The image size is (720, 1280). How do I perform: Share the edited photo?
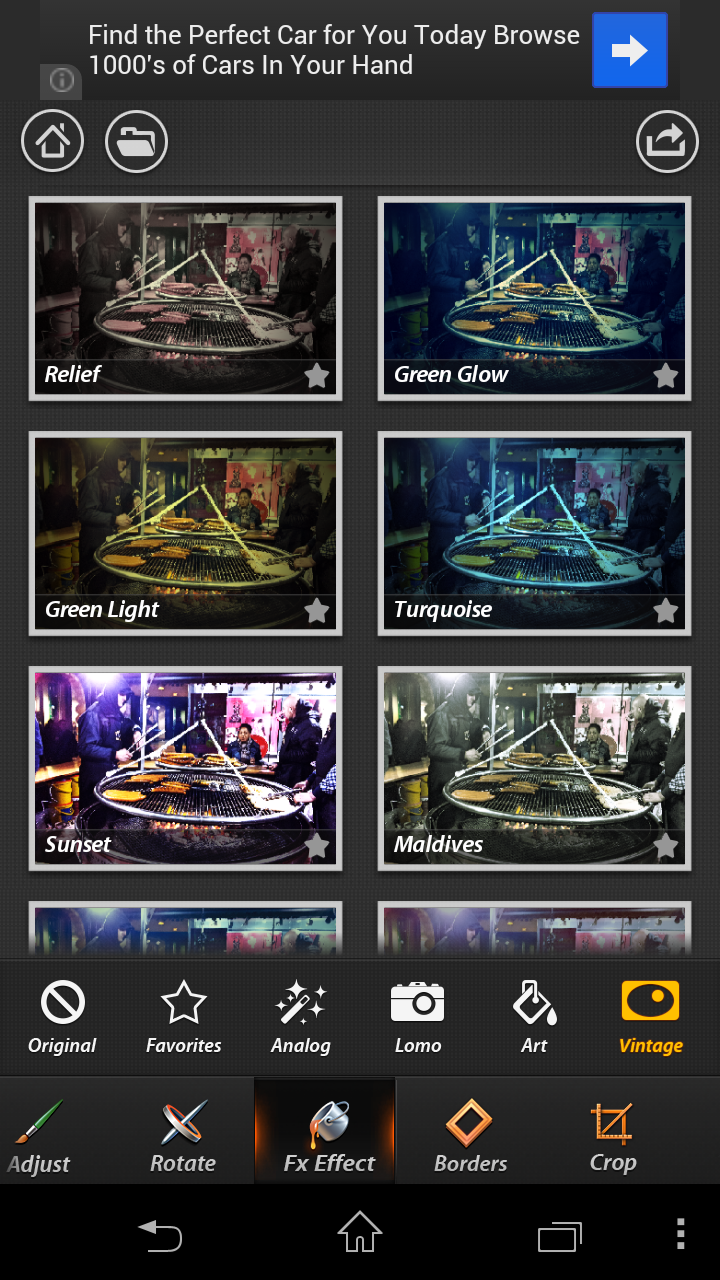(x=667, y=143)
